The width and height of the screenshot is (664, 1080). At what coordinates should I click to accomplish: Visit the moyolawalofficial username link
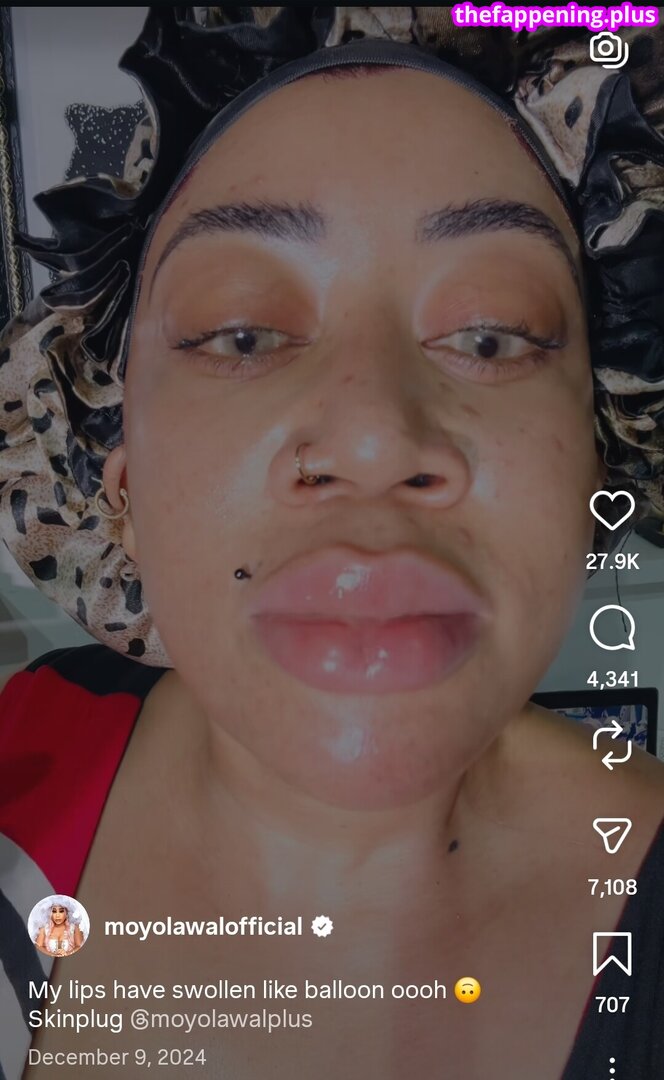click(x=203, y=927)
